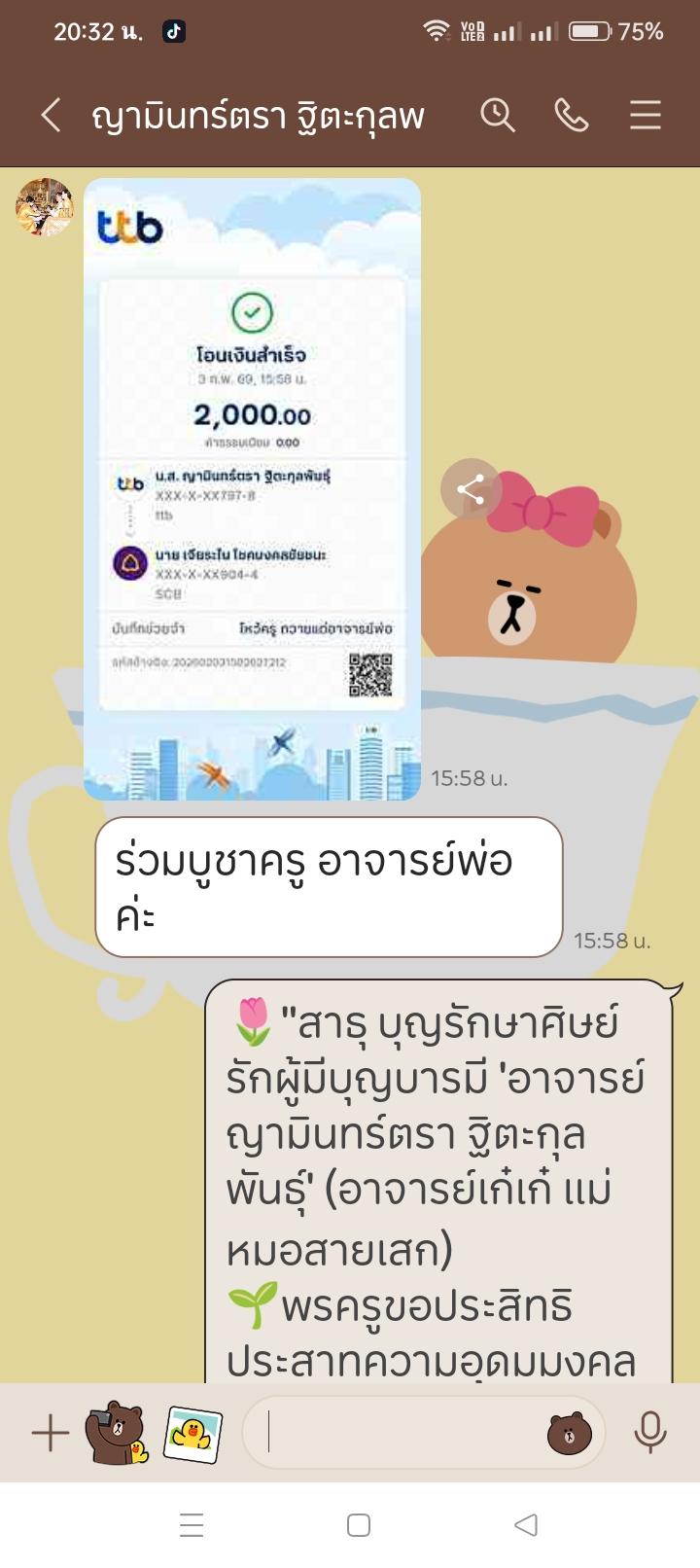Record a voice message with microphone
700x1568 pixels.
tap(649, 1433)
